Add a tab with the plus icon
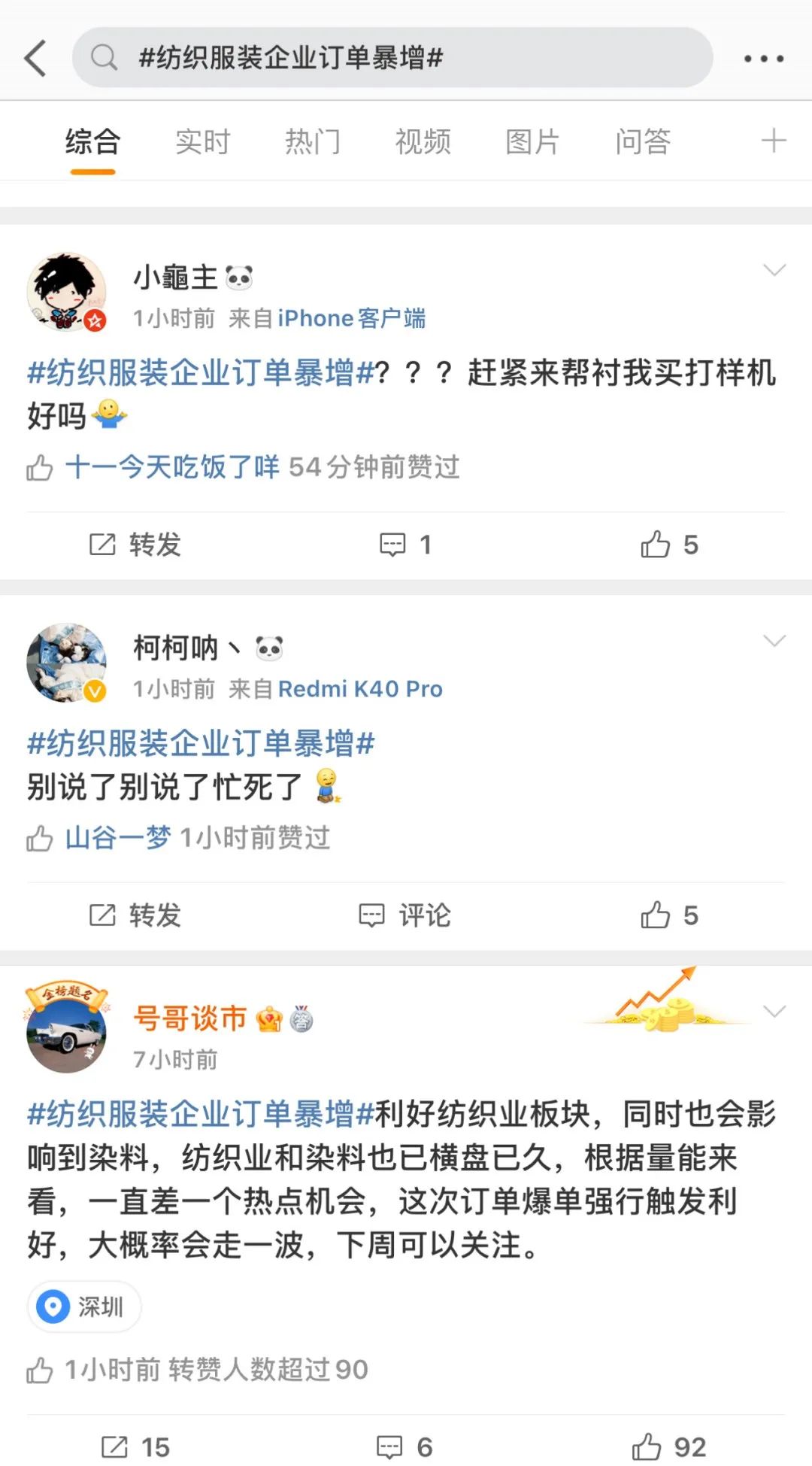The height and width of the screenshot is (1466, 812). [x=773, y=141]
